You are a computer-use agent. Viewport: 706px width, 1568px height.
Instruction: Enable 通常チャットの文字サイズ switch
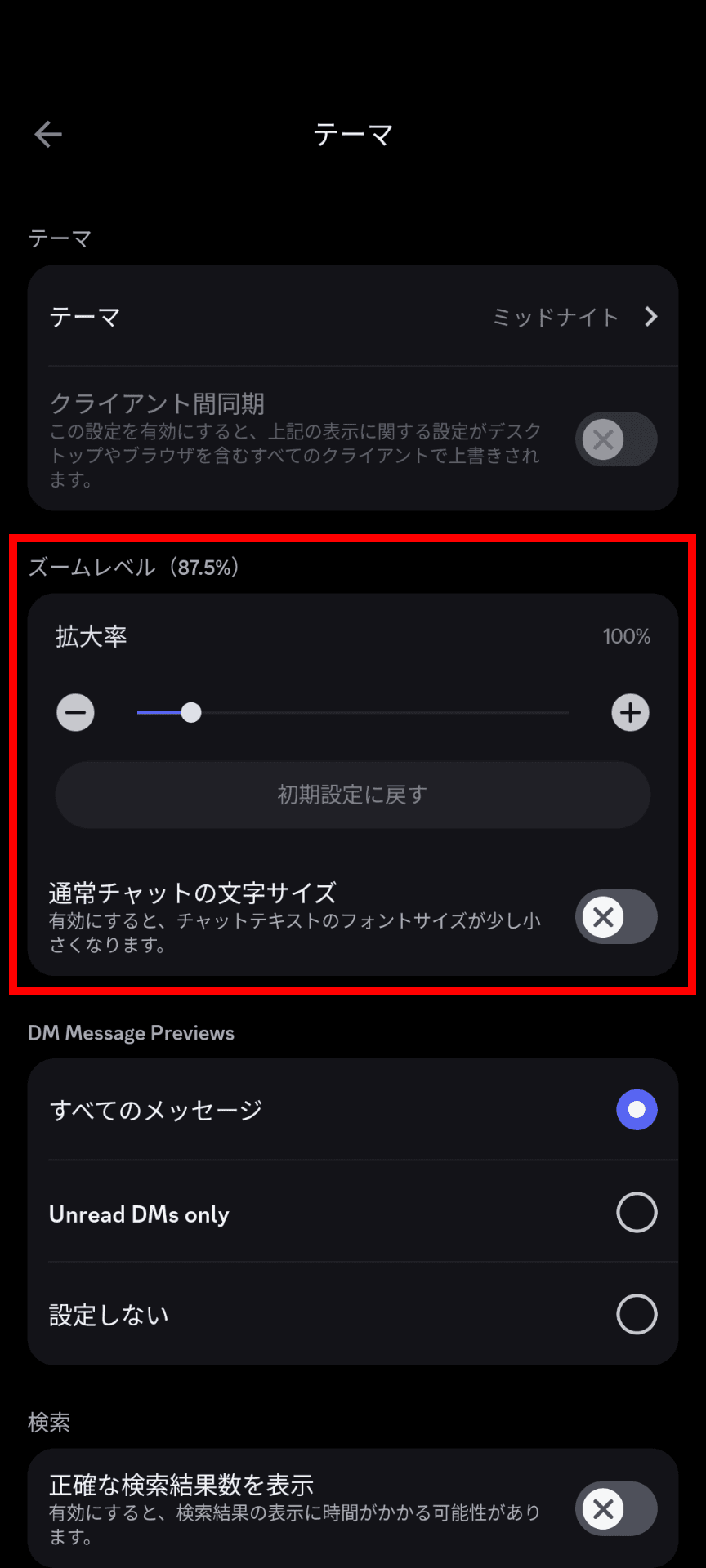coord(616,916)
